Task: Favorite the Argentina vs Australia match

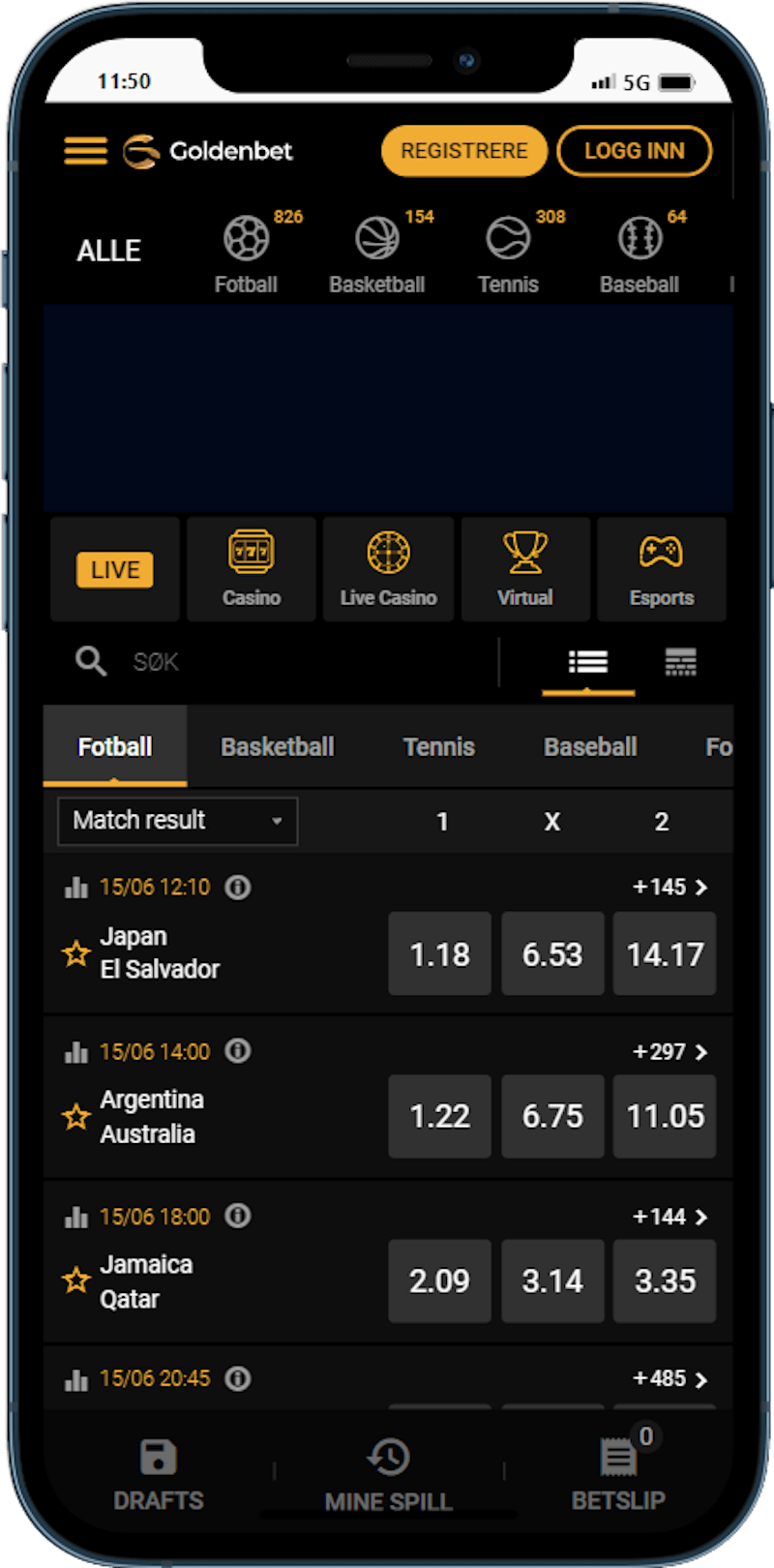Action: 76,1117
